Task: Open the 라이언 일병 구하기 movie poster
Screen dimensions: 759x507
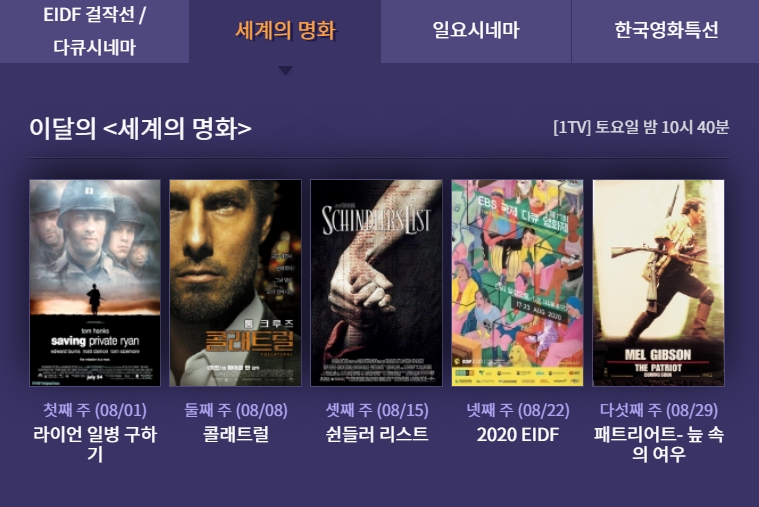Action: tap(95, 283)
